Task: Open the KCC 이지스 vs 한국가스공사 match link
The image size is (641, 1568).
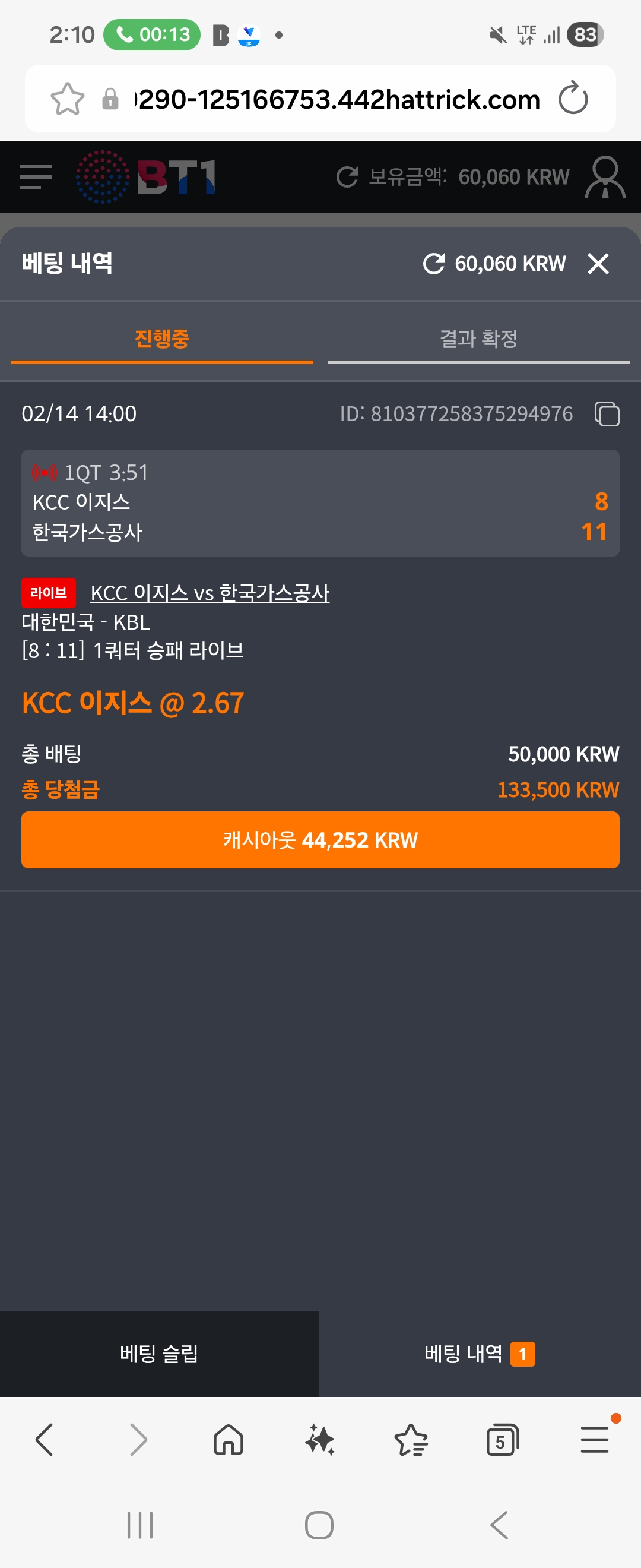Action: tap(209, 592)
